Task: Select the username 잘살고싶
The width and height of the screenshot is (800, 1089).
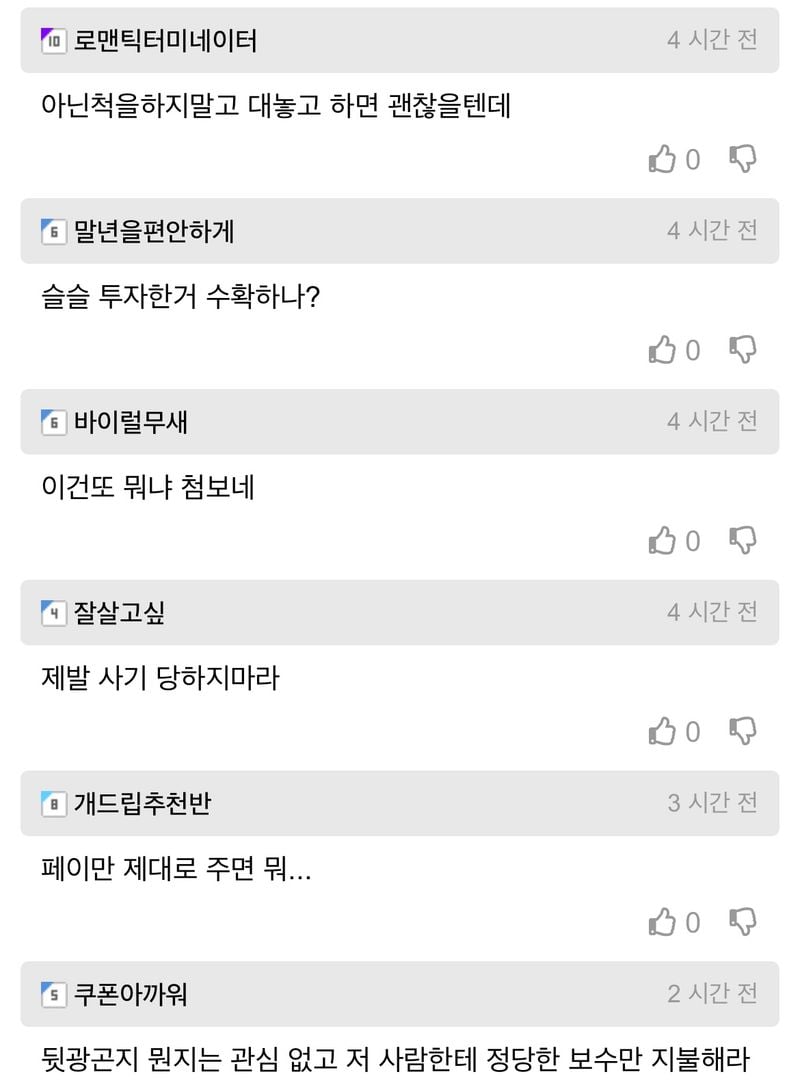Action: pos(119,613)
